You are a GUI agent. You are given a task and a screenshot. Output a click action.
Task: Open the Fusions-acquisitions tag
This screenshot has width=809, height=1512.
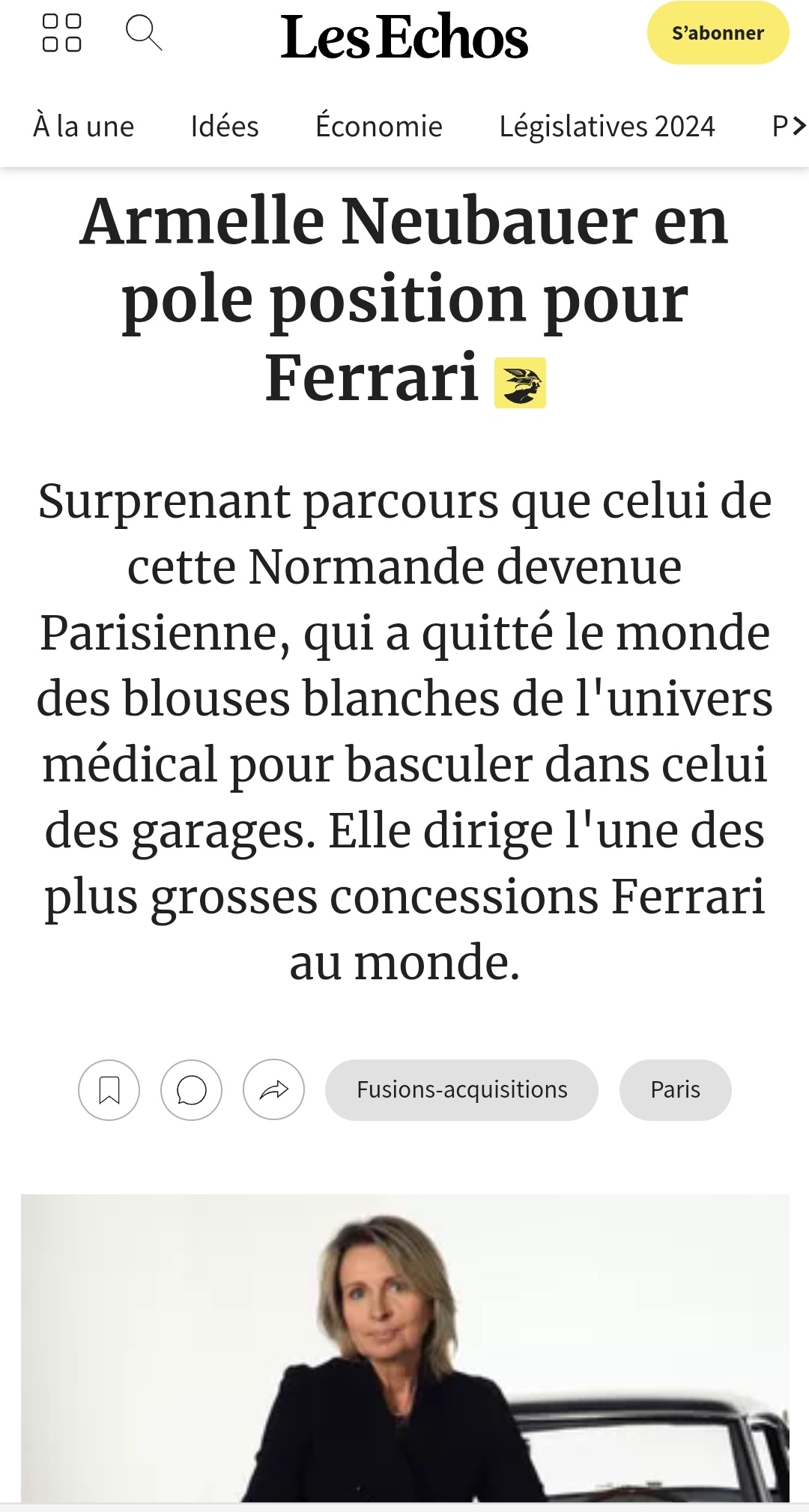coord(462,1090)
